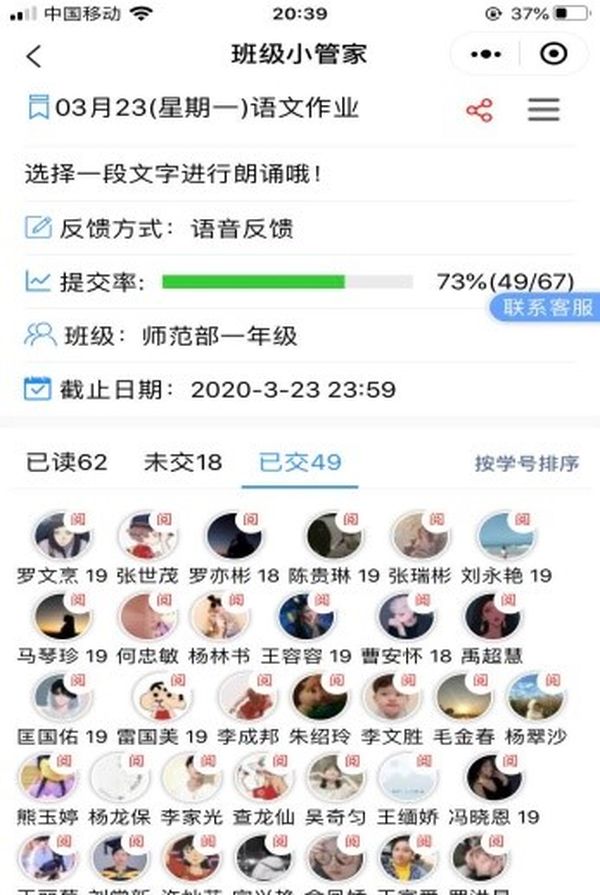Open 王容容's submission
The height and width of the screenshot is (895, 600).
coord(305,618)
